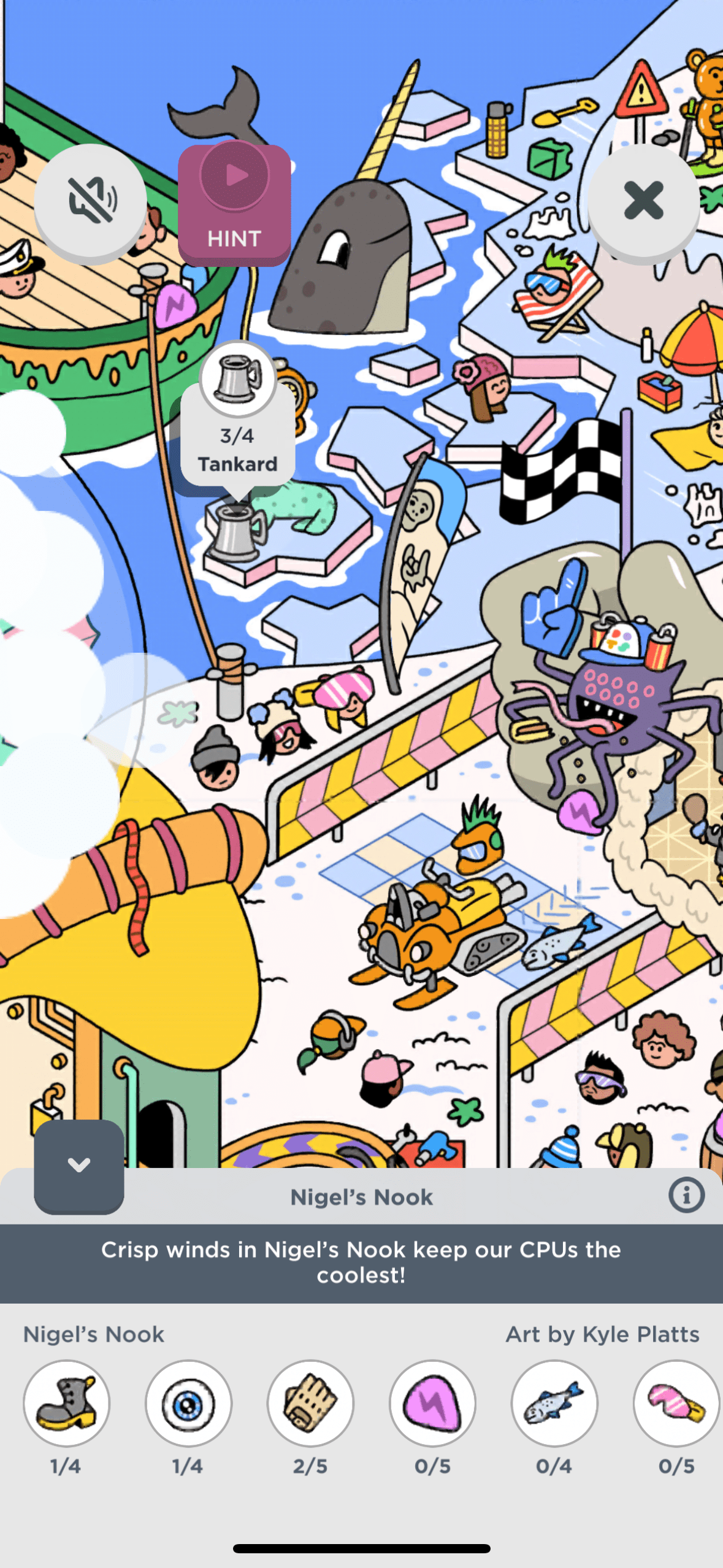
Task: Select the boot item in the list
Action: click(66, 1402)
